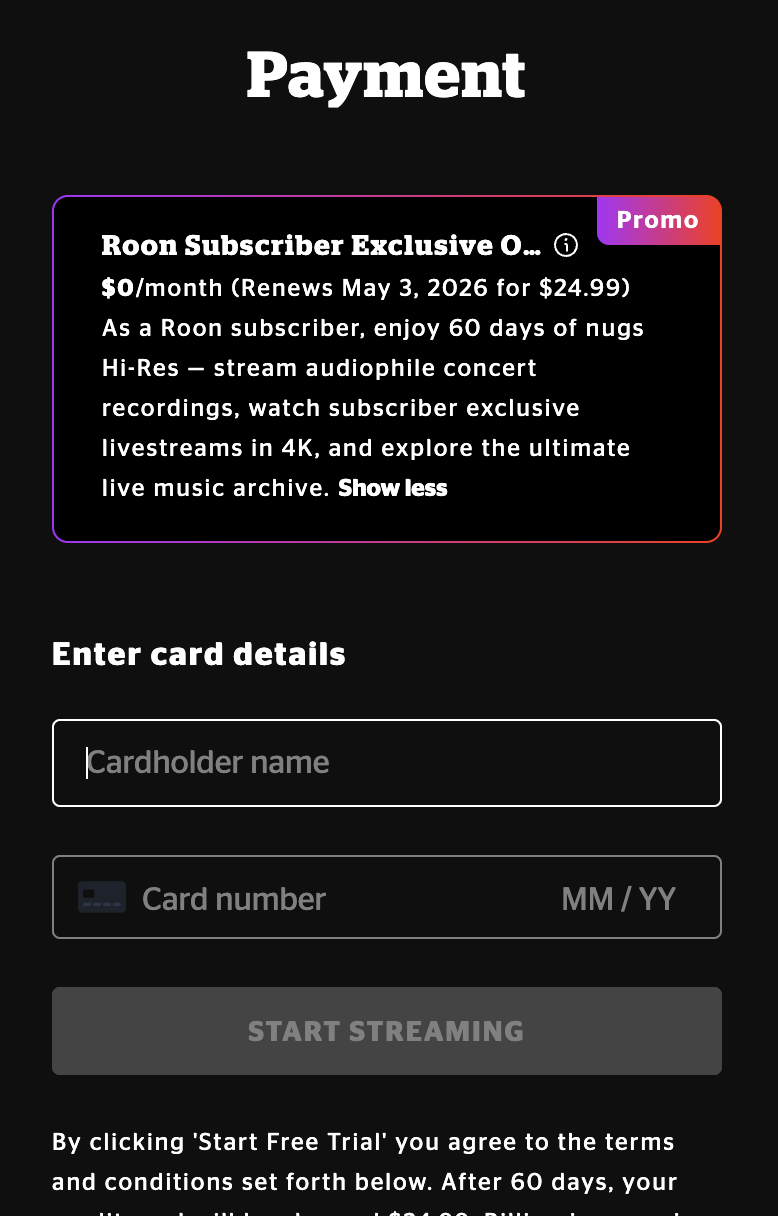Tap the Start Streaming button

click(386, 1031)
